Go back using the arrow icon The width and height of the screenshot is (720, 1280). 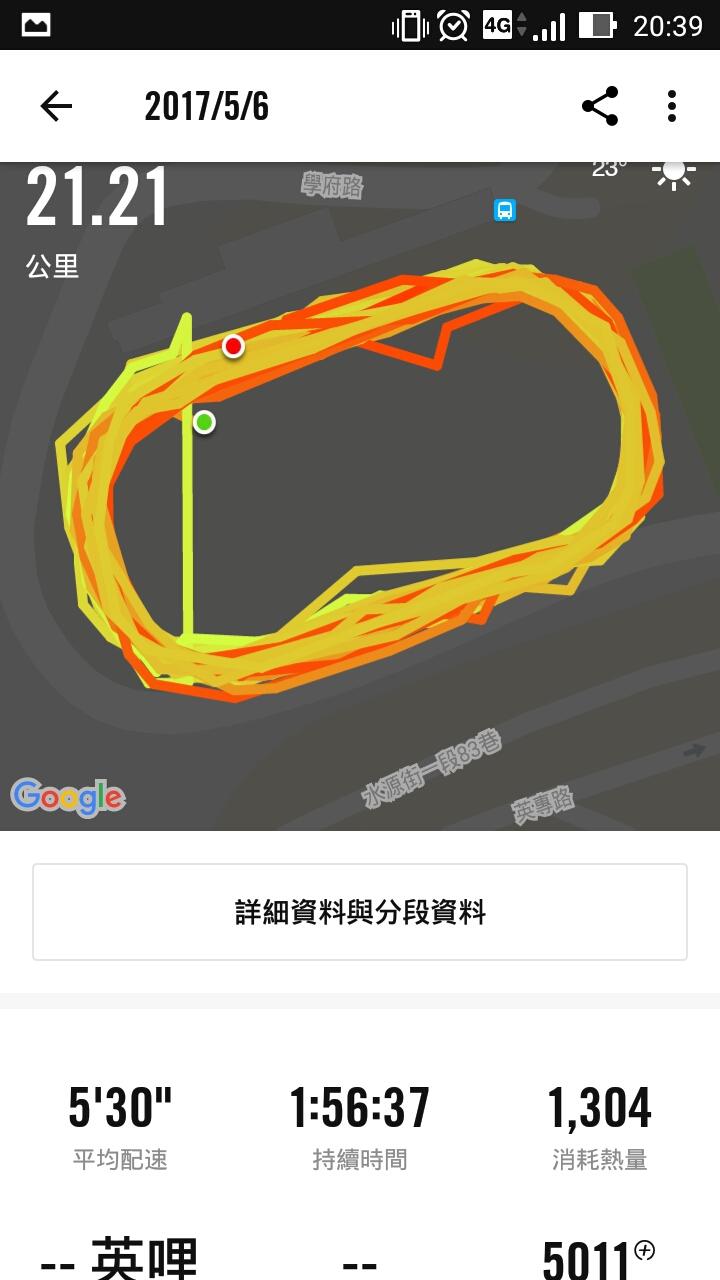(56, 106)
